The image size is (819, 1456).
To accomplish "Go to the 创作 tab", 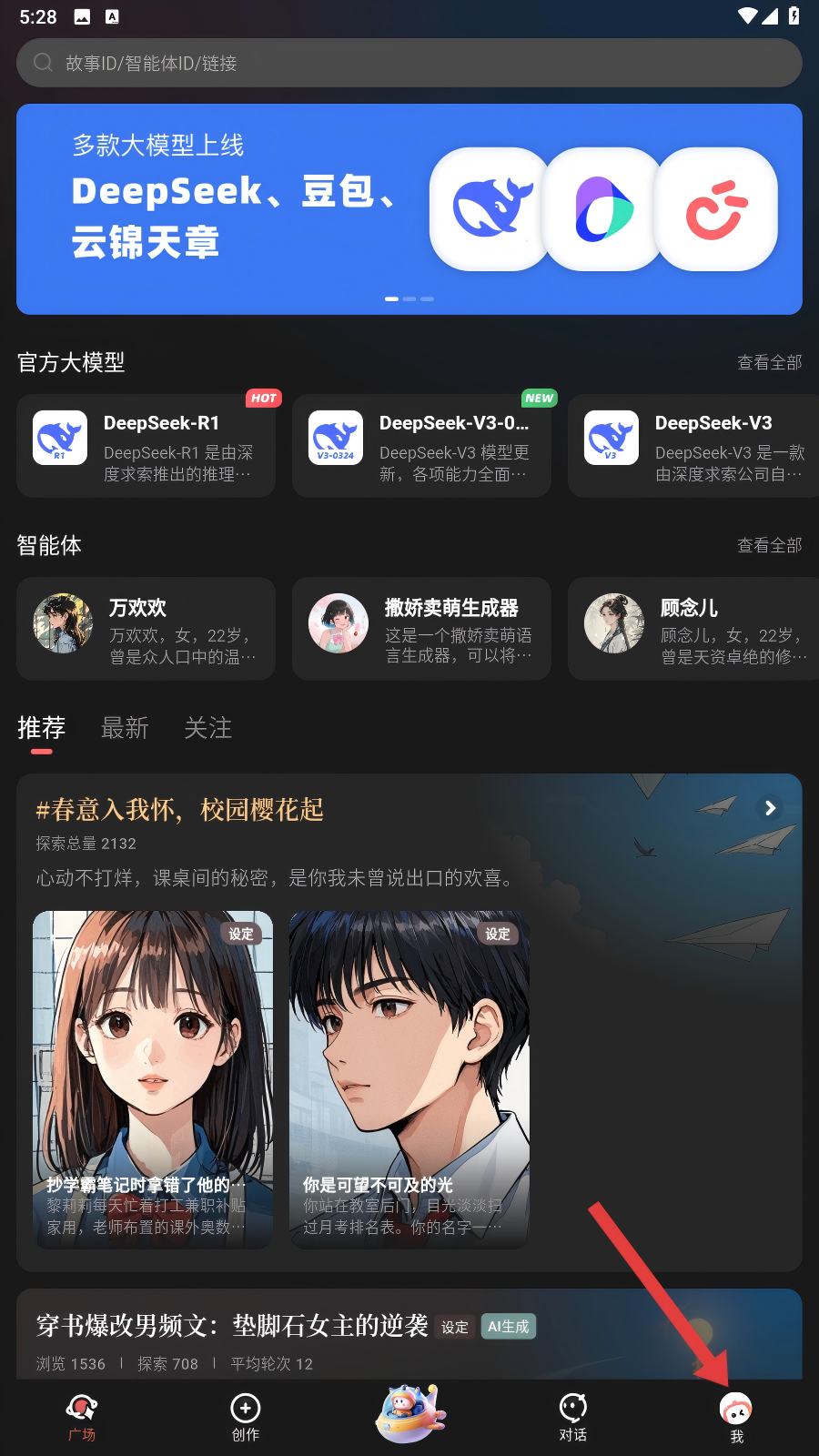I will (x=246, y=1417).
